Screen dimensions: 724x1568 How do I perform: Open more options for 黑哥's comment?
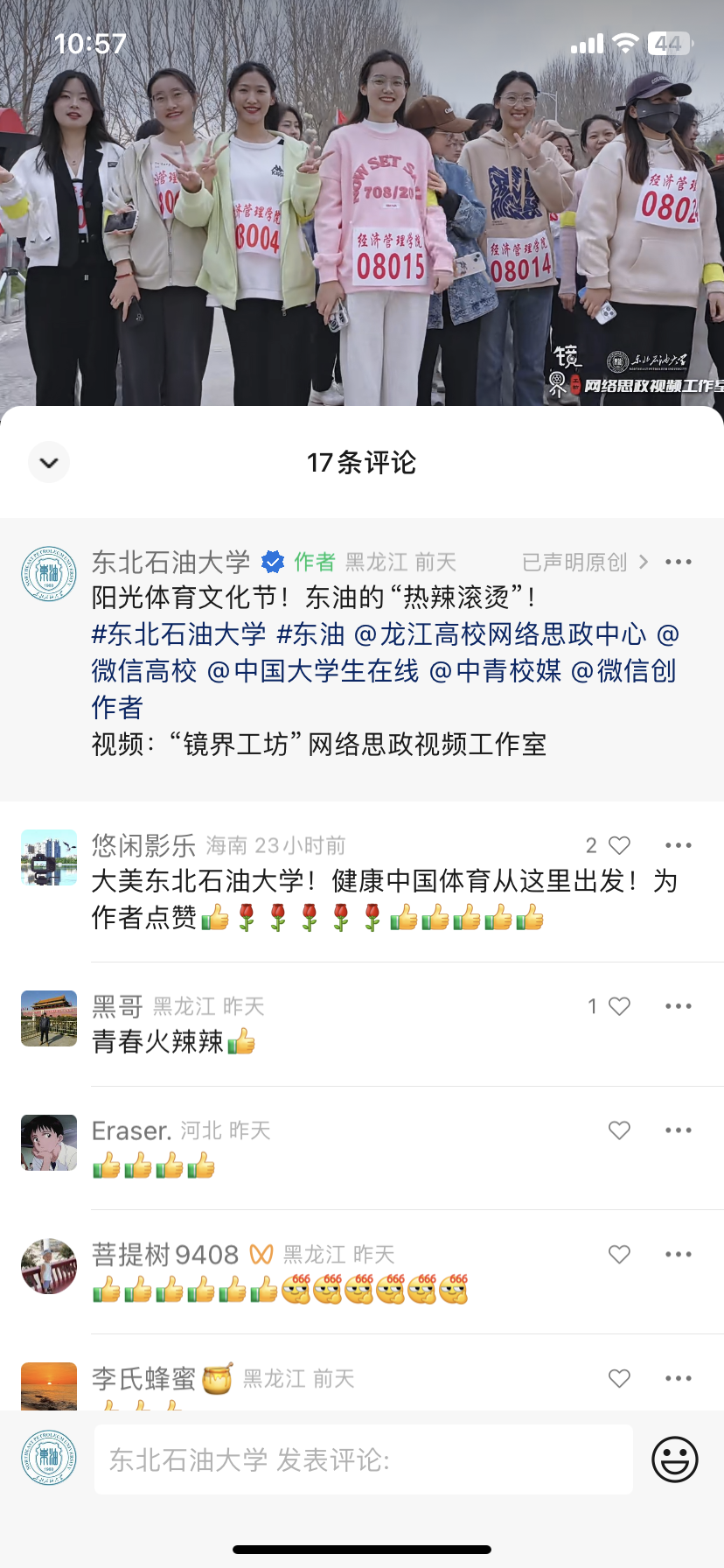click(x=678, y=1006)
